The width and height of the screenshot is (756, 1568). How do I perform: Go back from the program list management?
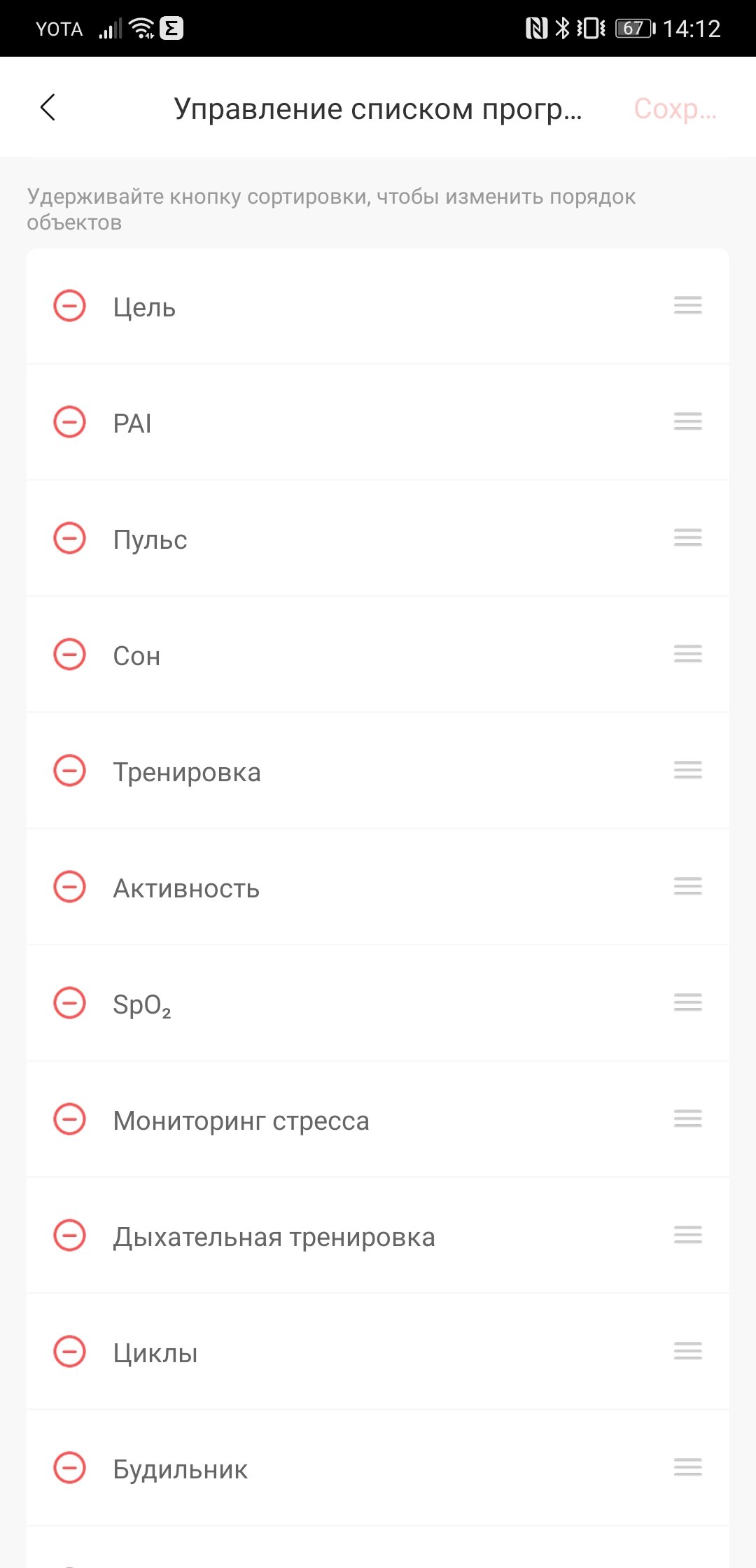point(48,108)
